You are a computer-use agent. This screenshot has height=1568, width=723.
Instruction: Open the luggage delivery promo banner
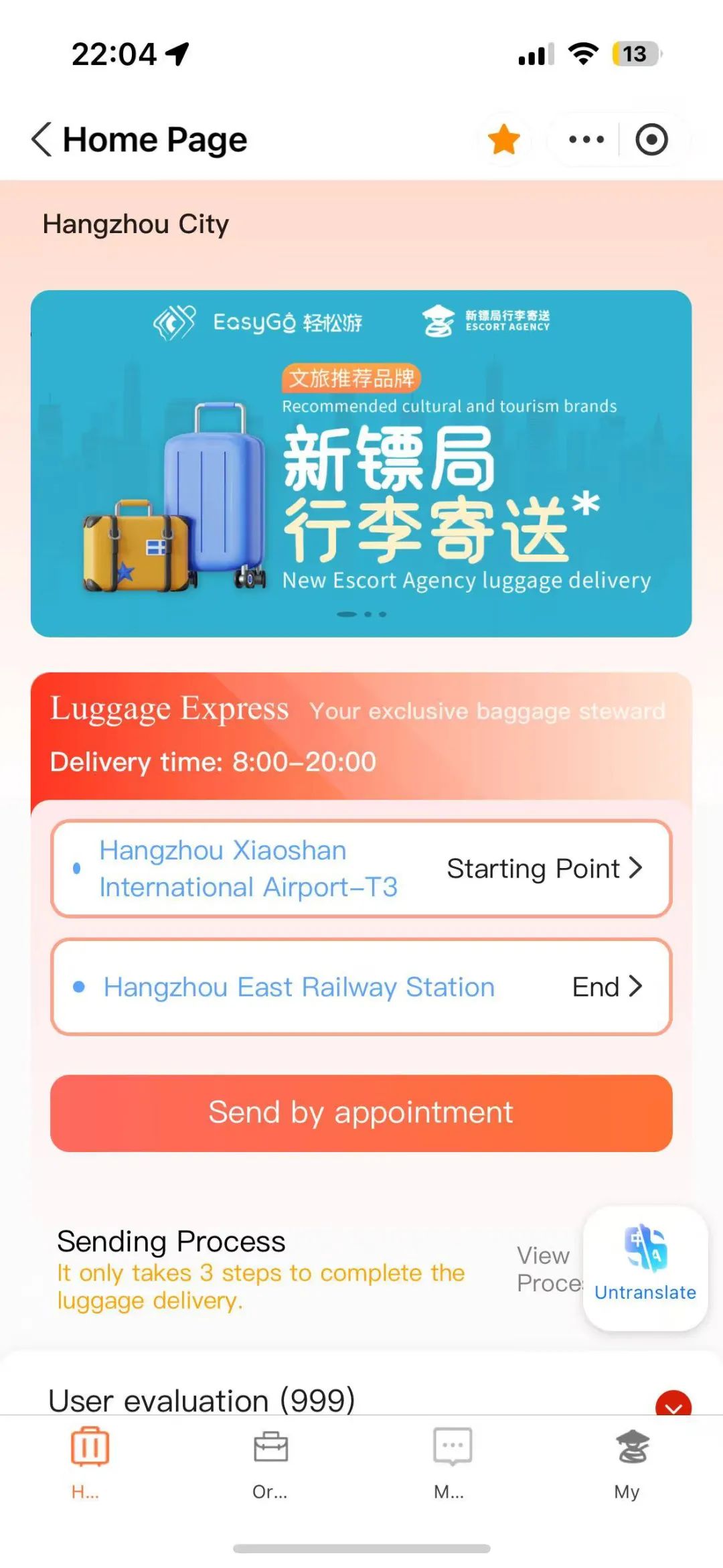coord(361,464)
